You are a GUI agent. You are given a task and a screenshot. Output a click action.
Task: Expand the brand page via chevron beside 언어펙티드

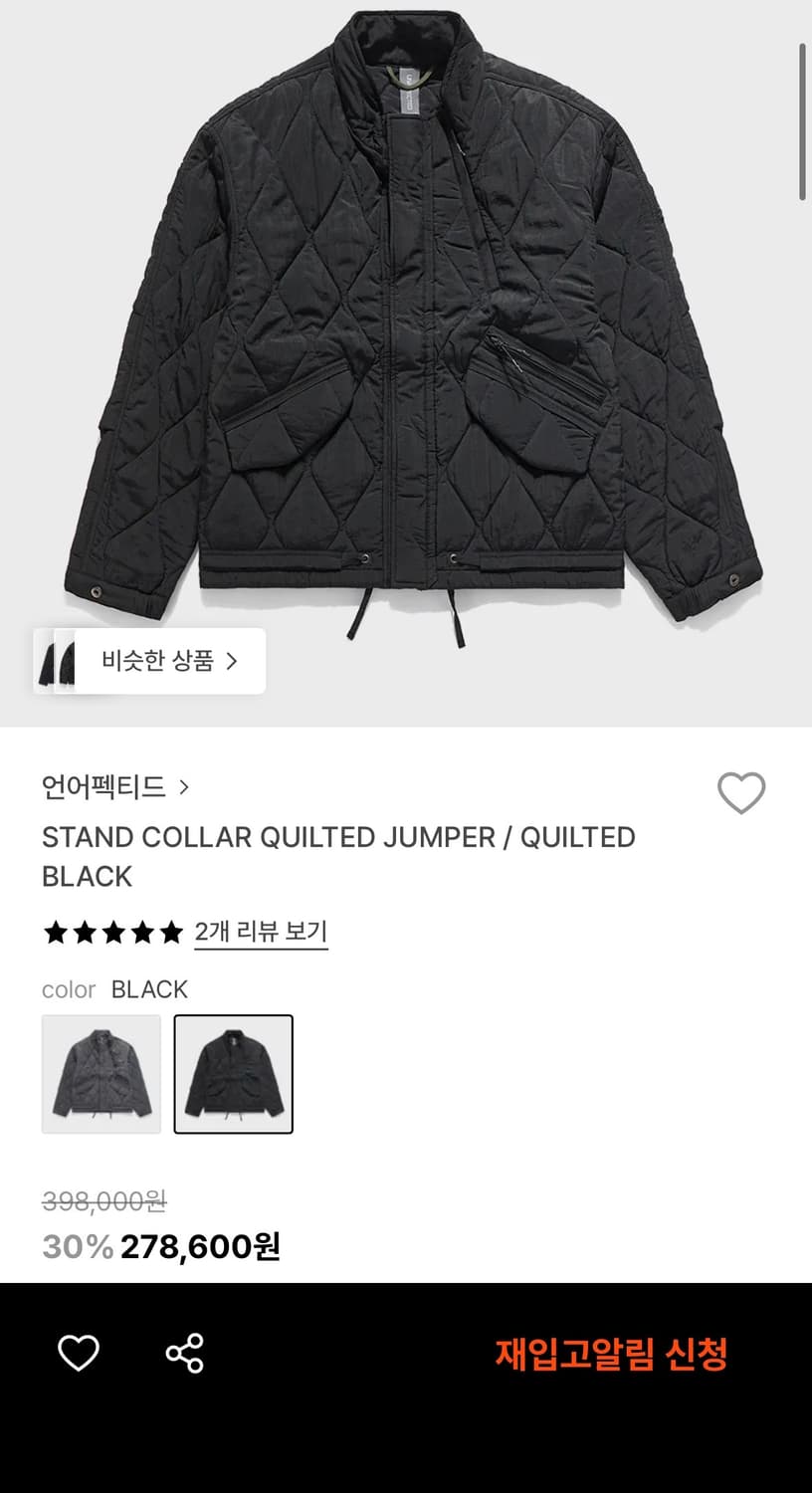(x=185, y=787)
